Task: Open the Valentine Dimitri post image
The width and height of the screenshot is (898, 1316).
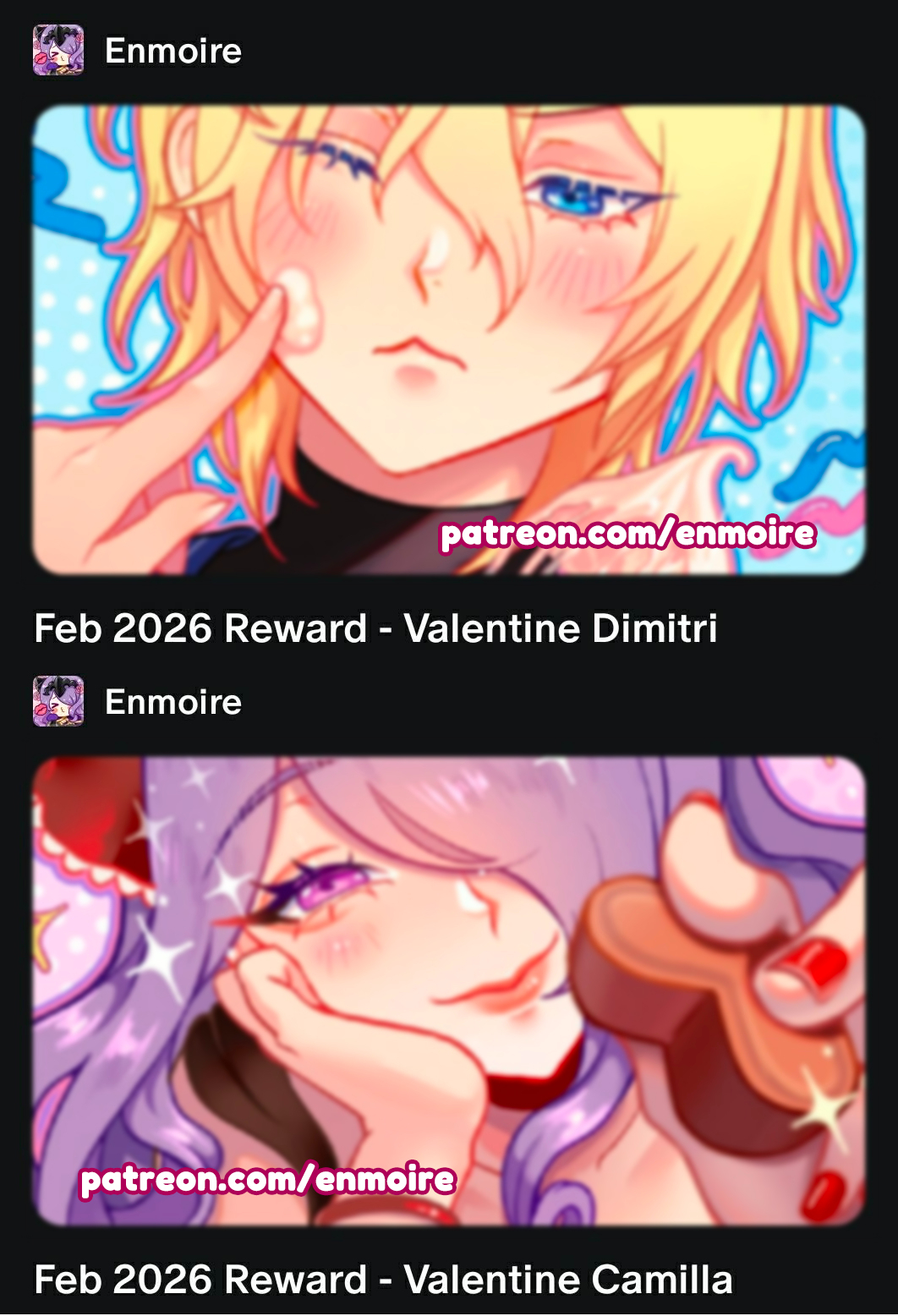Action: click(x=448, y=340)
